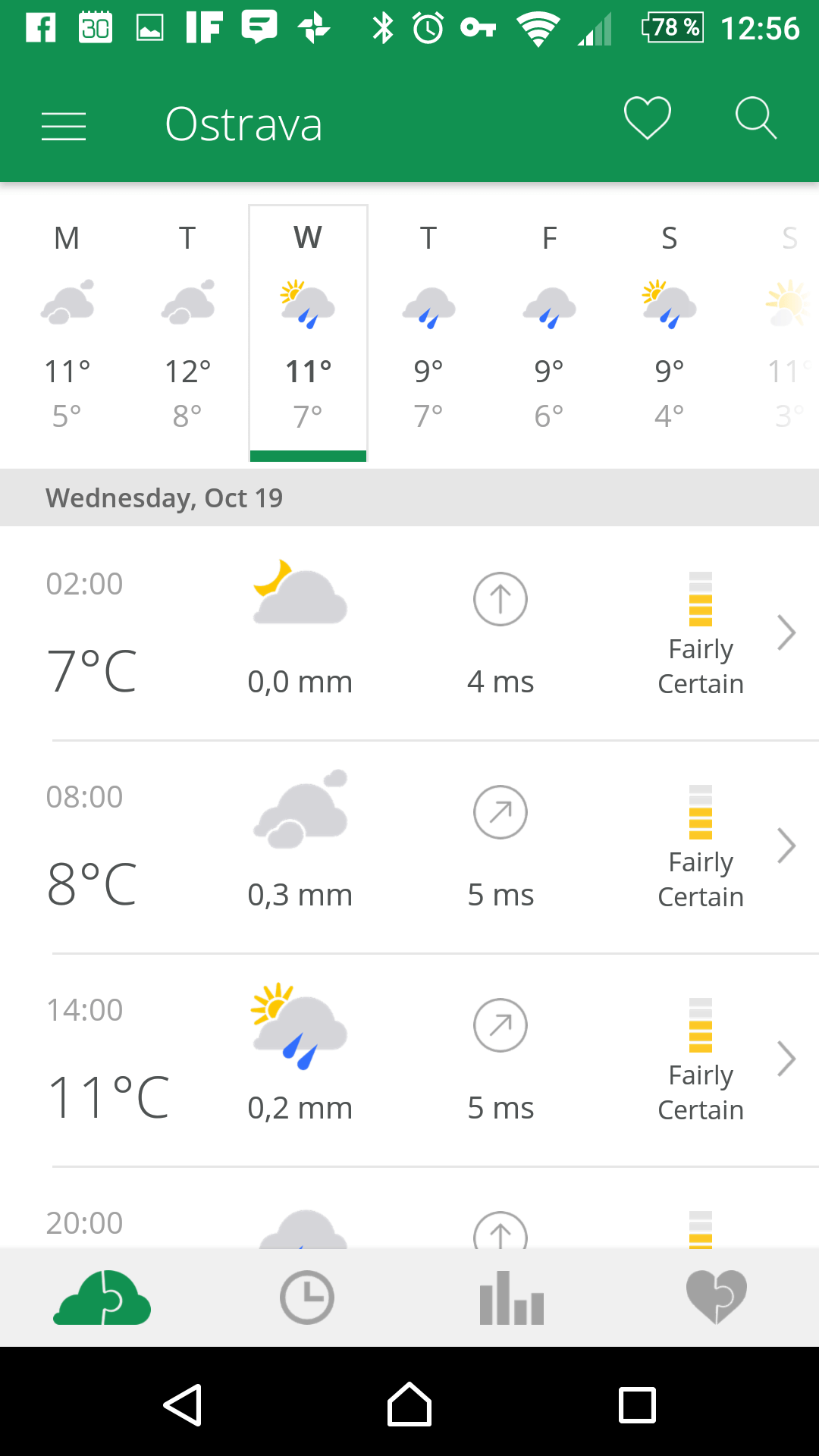This screenshot has height=1456, width=819.
Task: Open the hamburger navigation menu
Action: tap(64, 126)
